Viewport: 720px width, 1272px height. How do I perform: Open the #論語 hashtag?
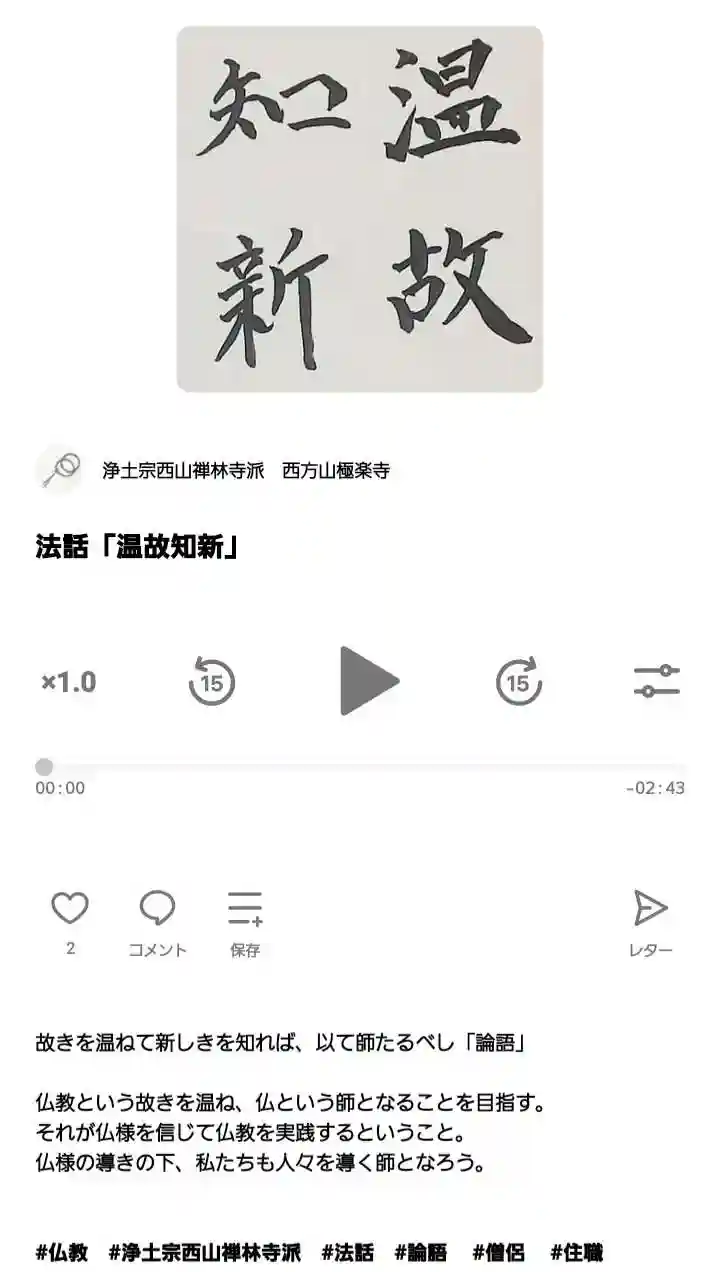point(420,1252)
